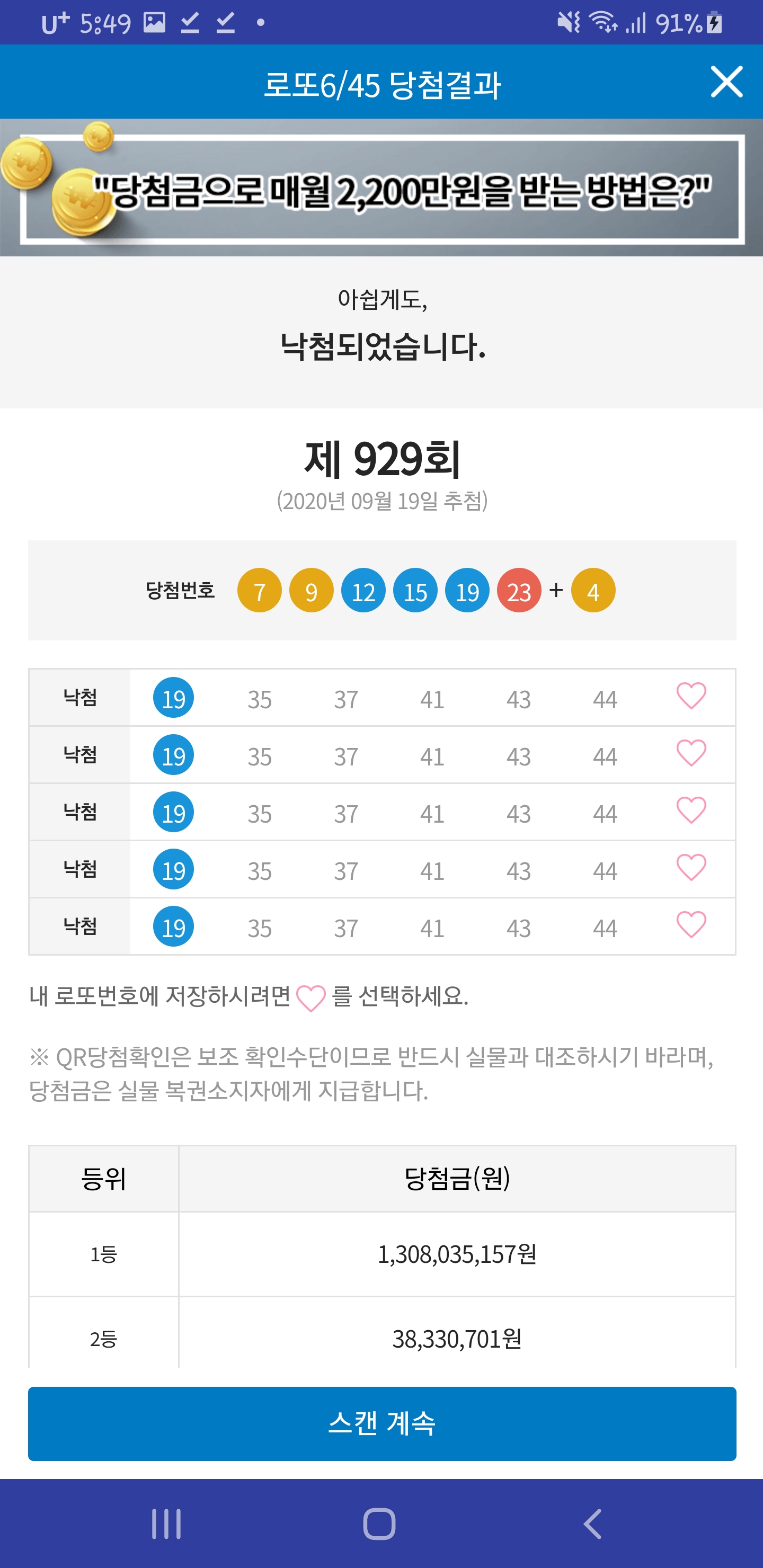Tap 스캔 계속 to continue scanning
The width and height of the screenshot is (763, 1568).
pos(382,1423)
